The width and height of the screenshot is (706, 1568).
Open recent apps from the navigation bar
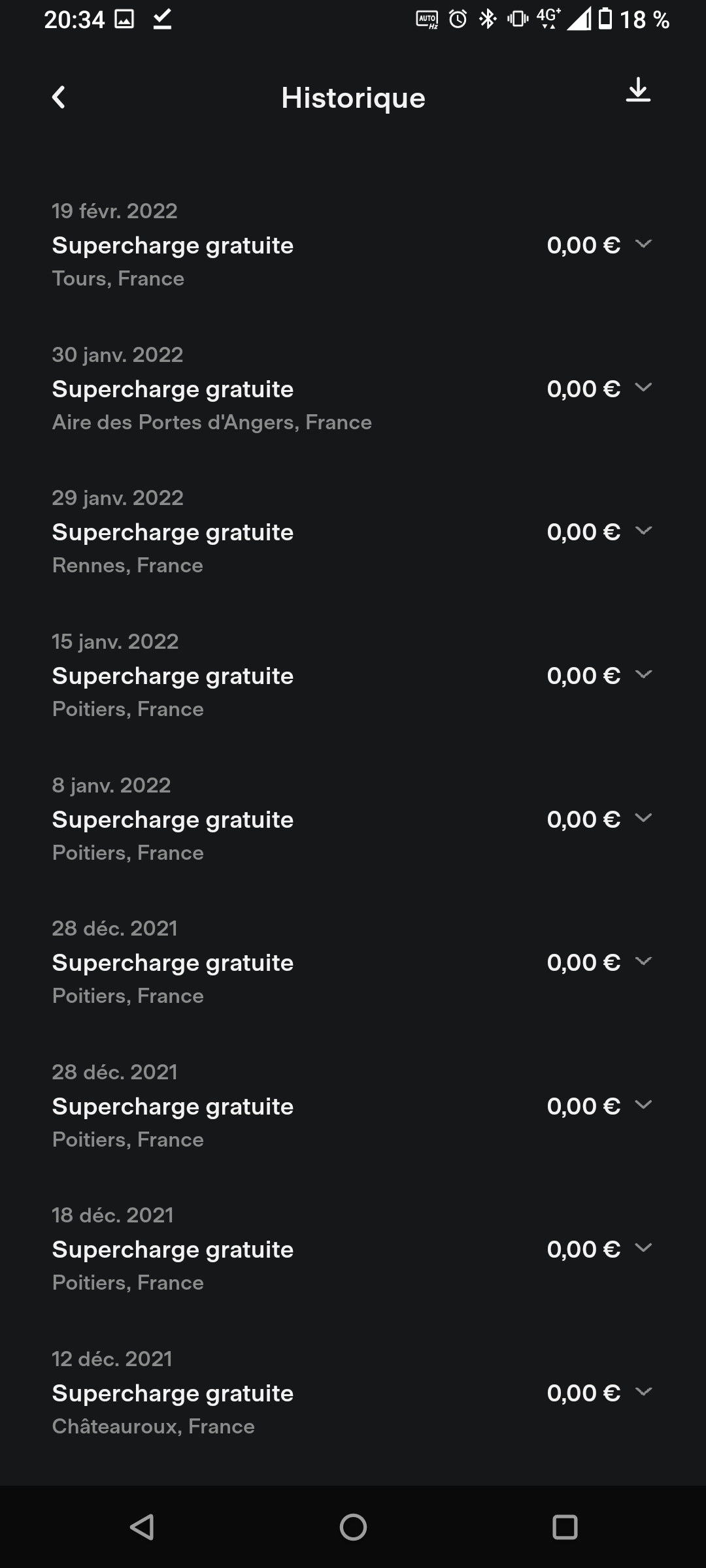coord(565,1527)
